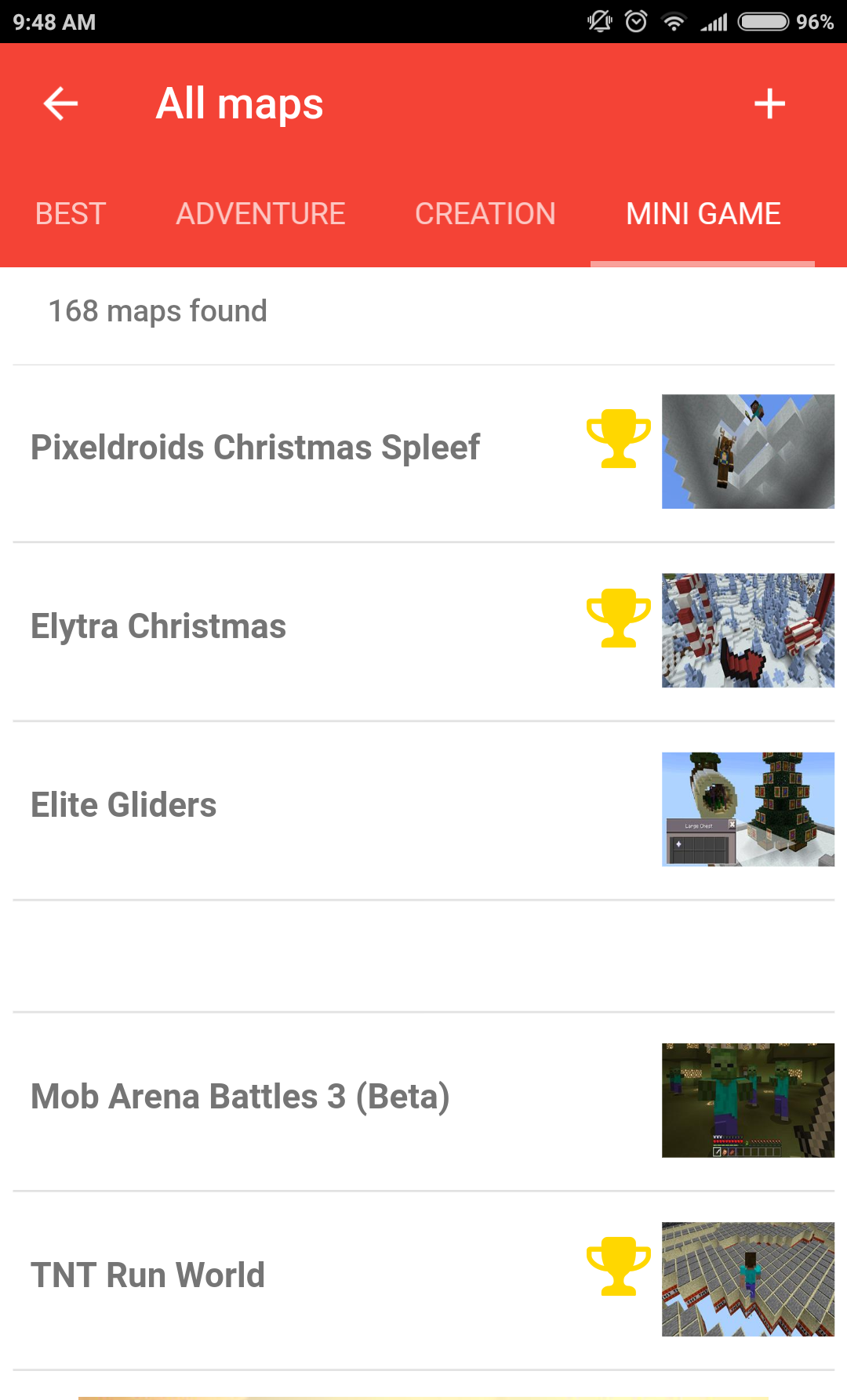The height and width of the screenshot is (1400, 847).
Task: Open the TNT Run World map
Action: [x=148, y=1276]
